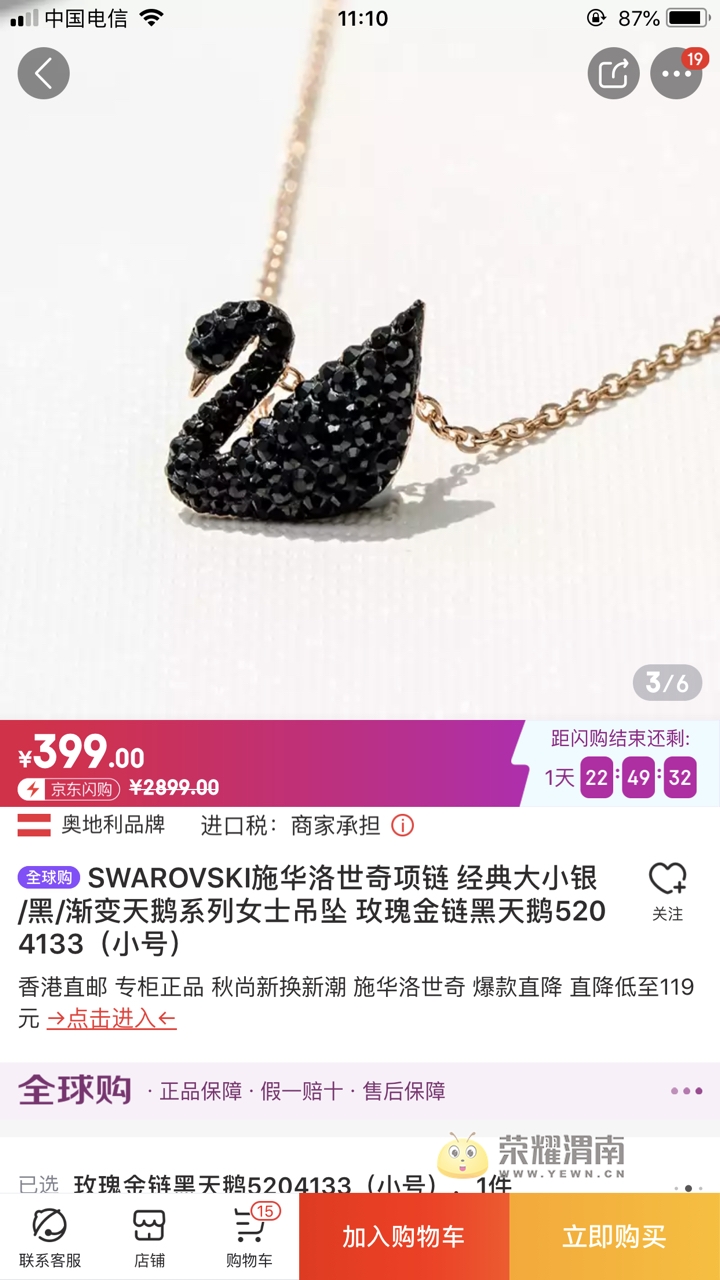Screen dimensions: 720x1280
Task: Open the 购物车 shopping cart
Action: [249, 1238]
